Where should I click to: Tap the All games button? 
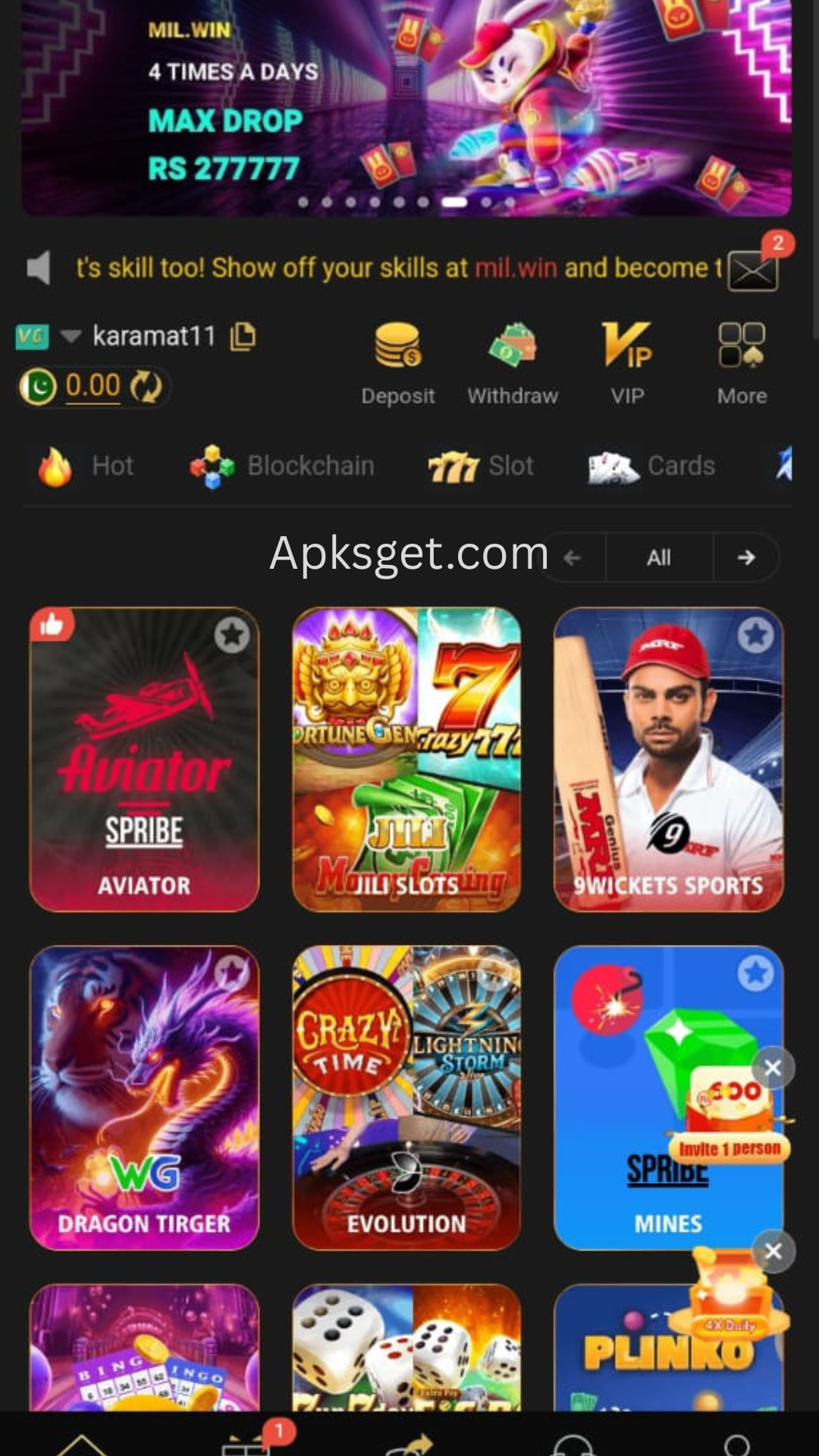(x=659, y=558)
